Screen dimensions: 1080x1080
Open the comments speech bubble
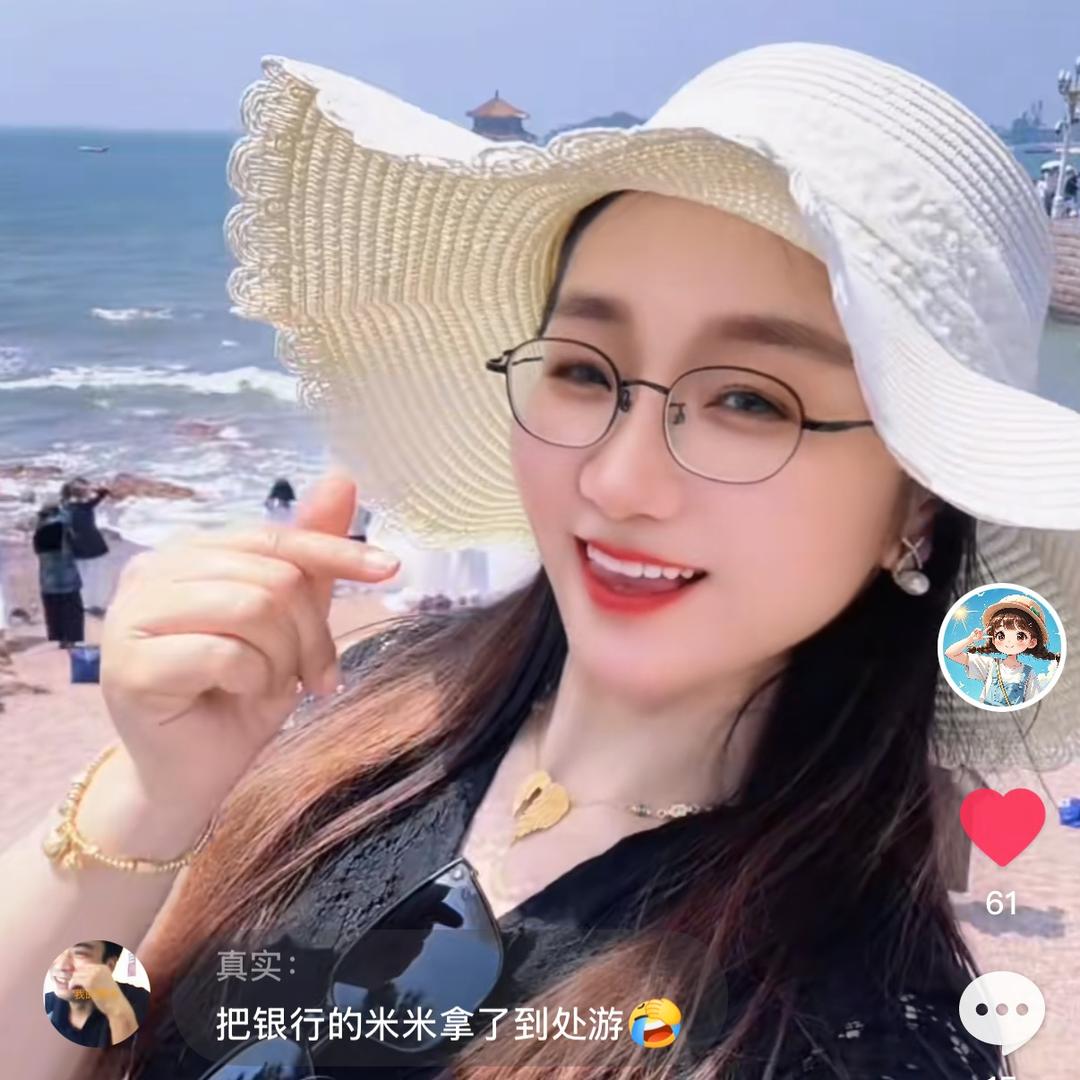click(x=1002, y=1010)
